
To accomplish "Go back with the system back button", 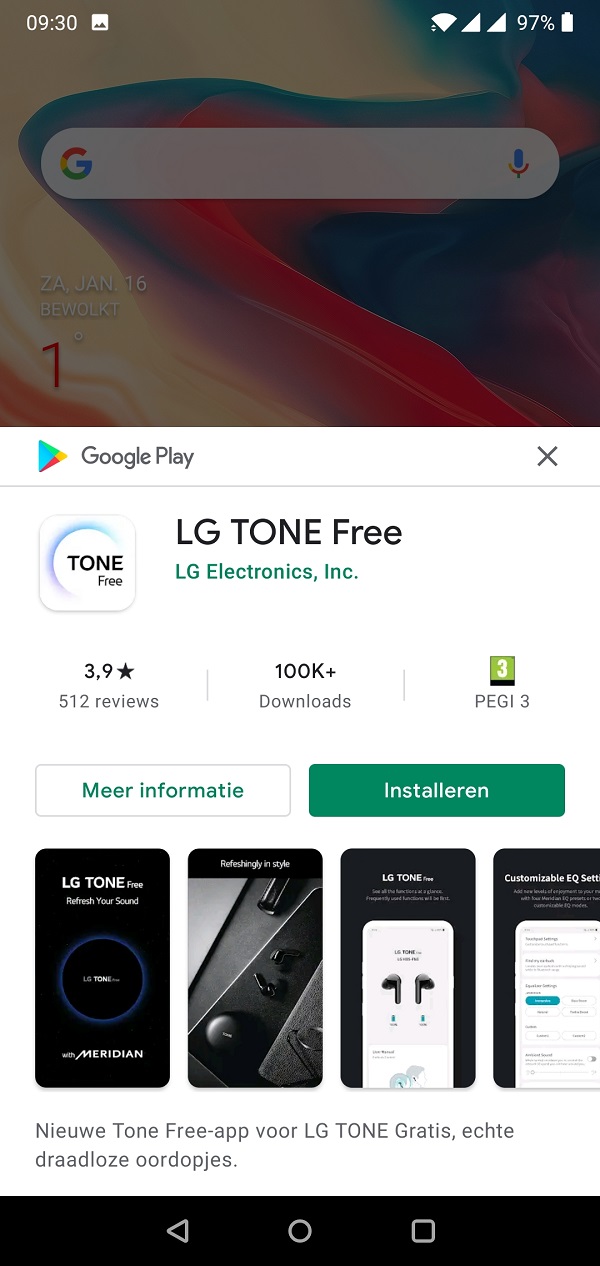I will 177,1231.
